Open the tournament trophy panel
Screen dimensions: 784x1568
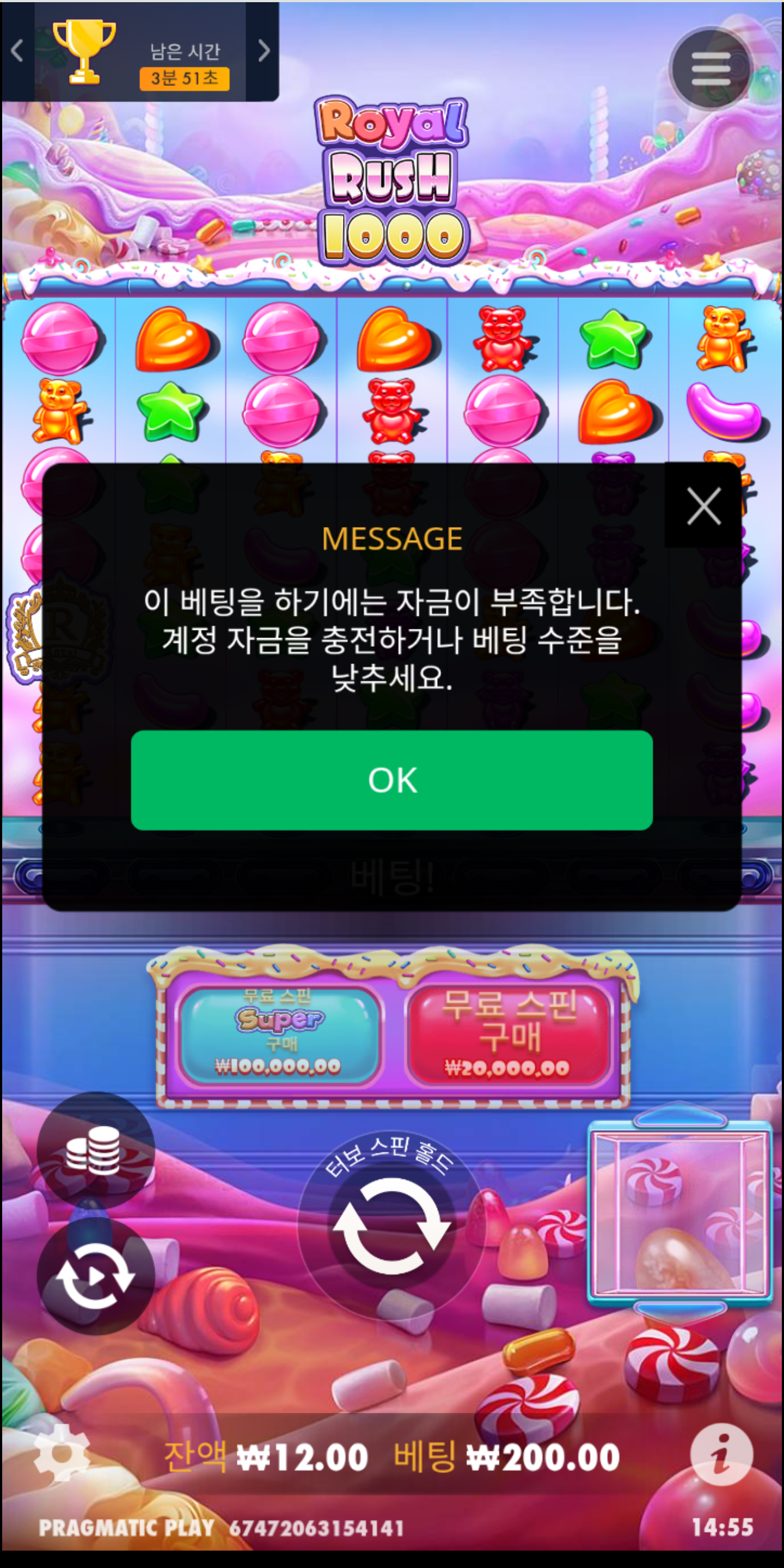(84, 52)
